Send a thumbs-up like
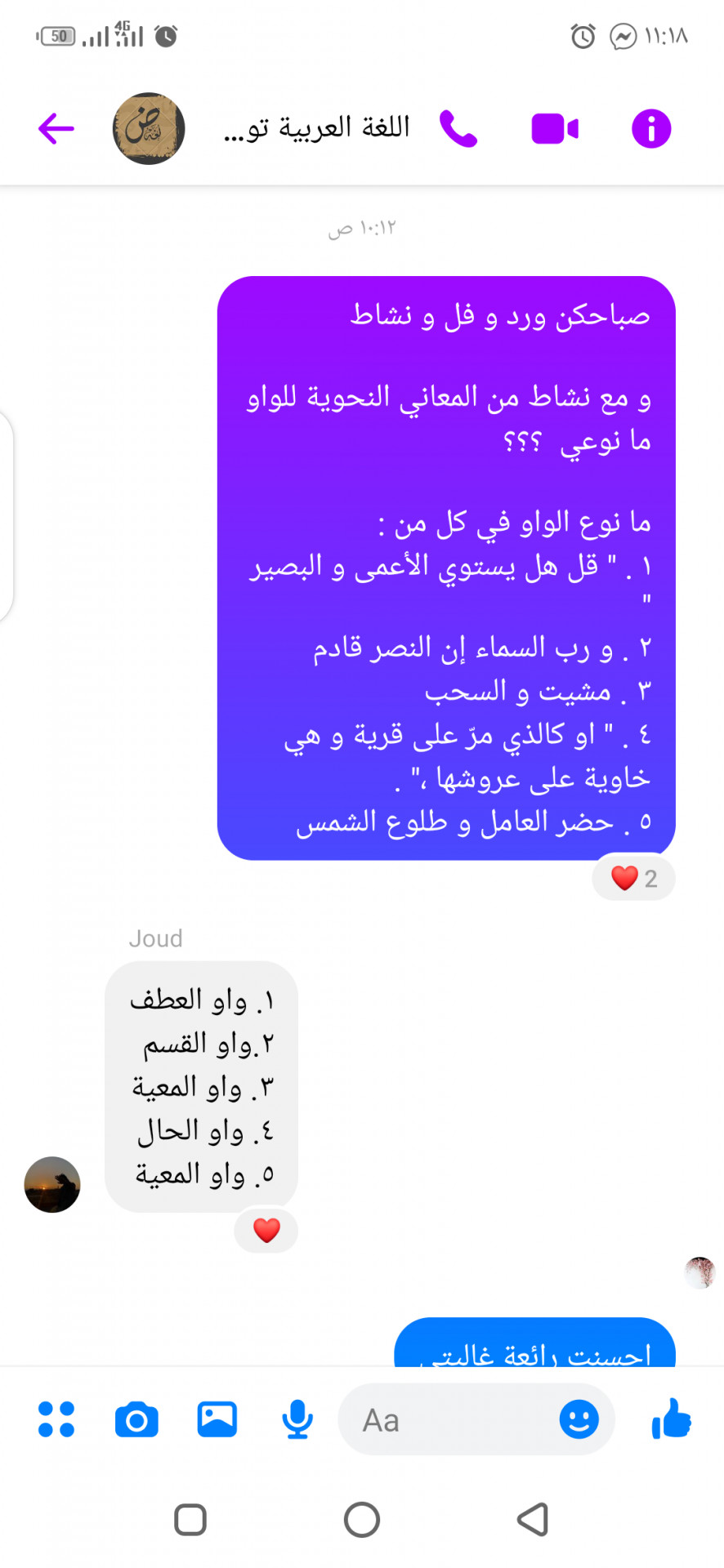 point(672,1418)
